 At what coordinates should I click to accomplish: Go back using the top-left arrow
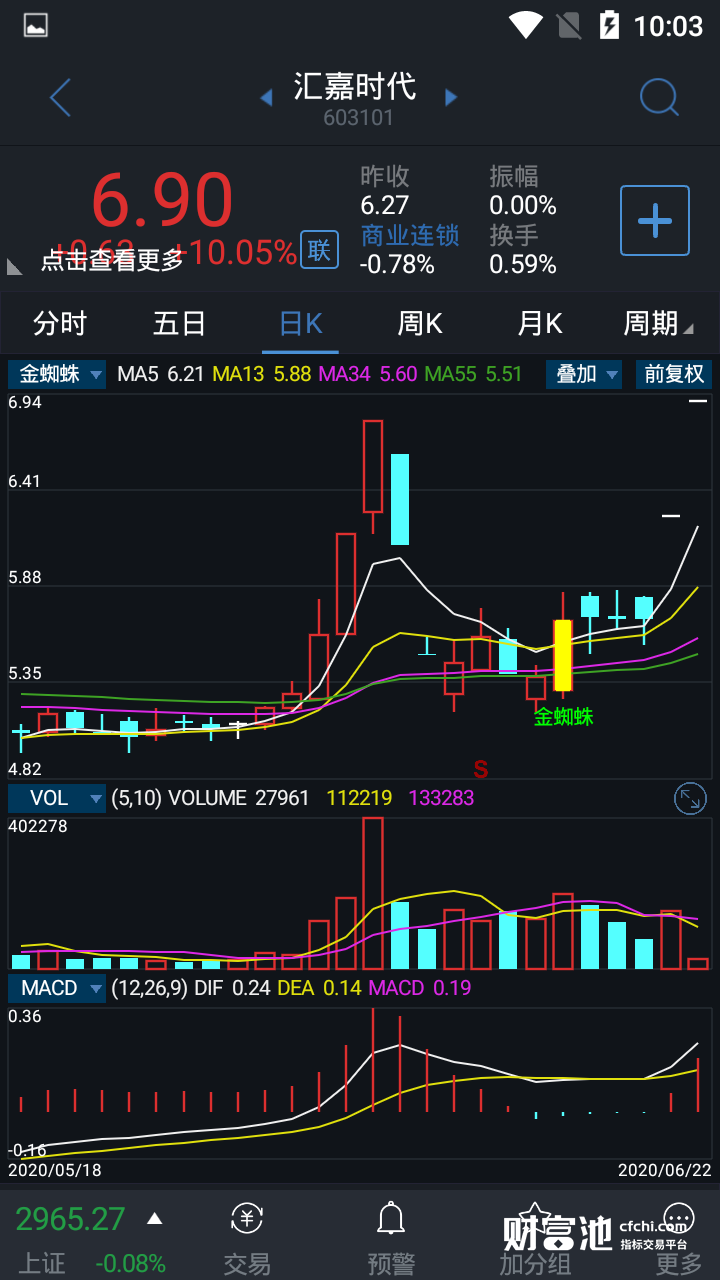61,98
